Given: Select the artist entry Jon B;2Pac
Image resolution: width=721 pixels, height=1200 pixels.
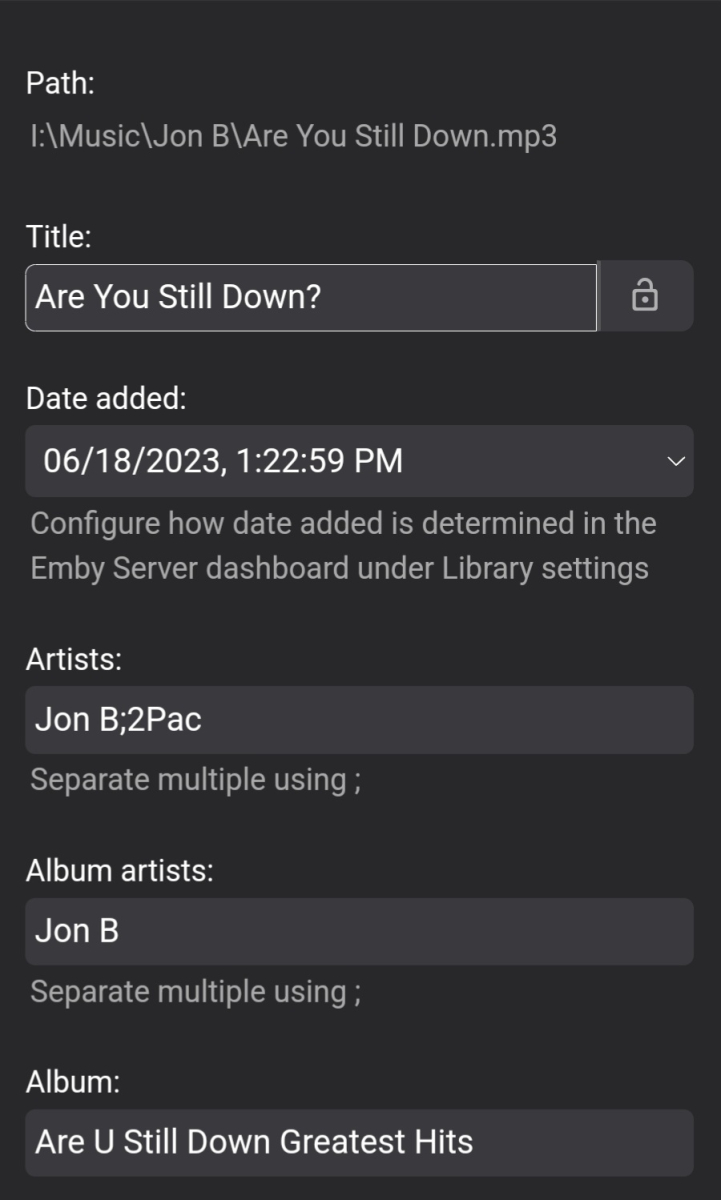Looking at the screenshot, I should [360, 719].
